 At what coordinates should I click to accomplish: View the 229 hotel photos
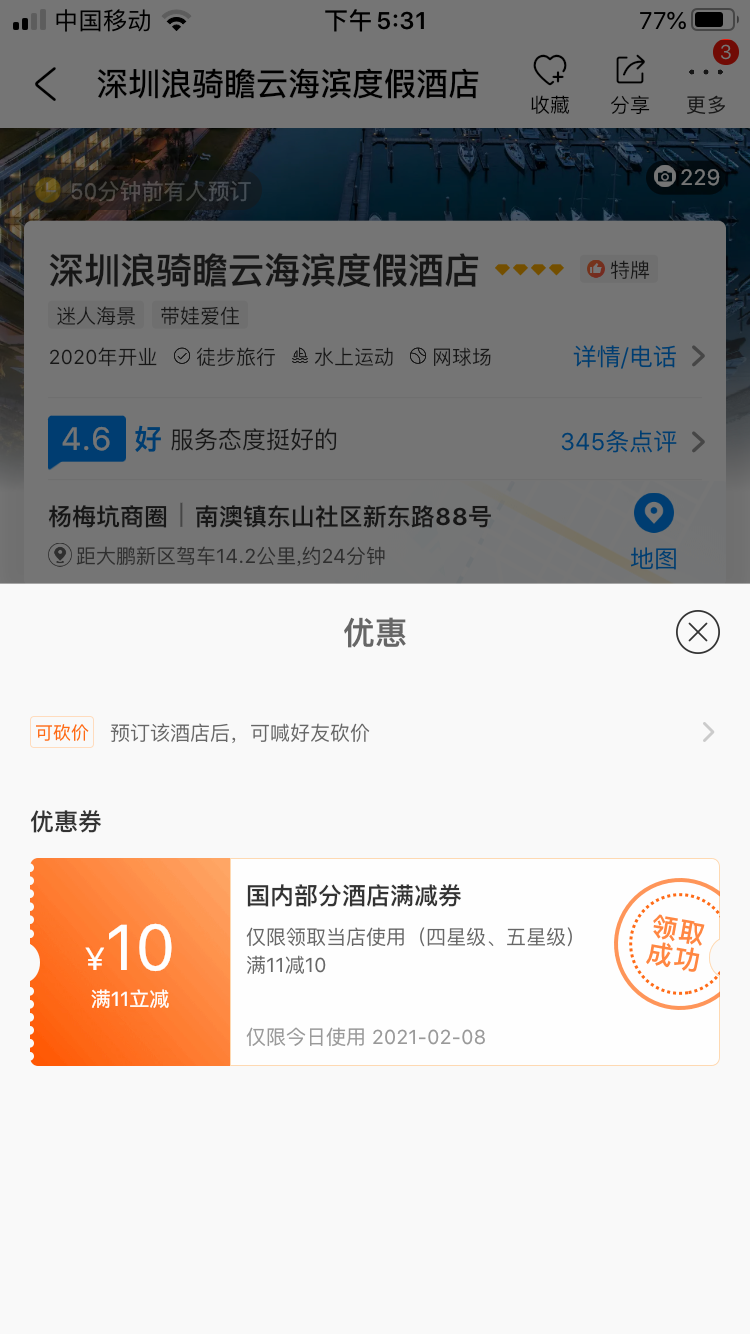pyautogui.click(x=687, y=177)
